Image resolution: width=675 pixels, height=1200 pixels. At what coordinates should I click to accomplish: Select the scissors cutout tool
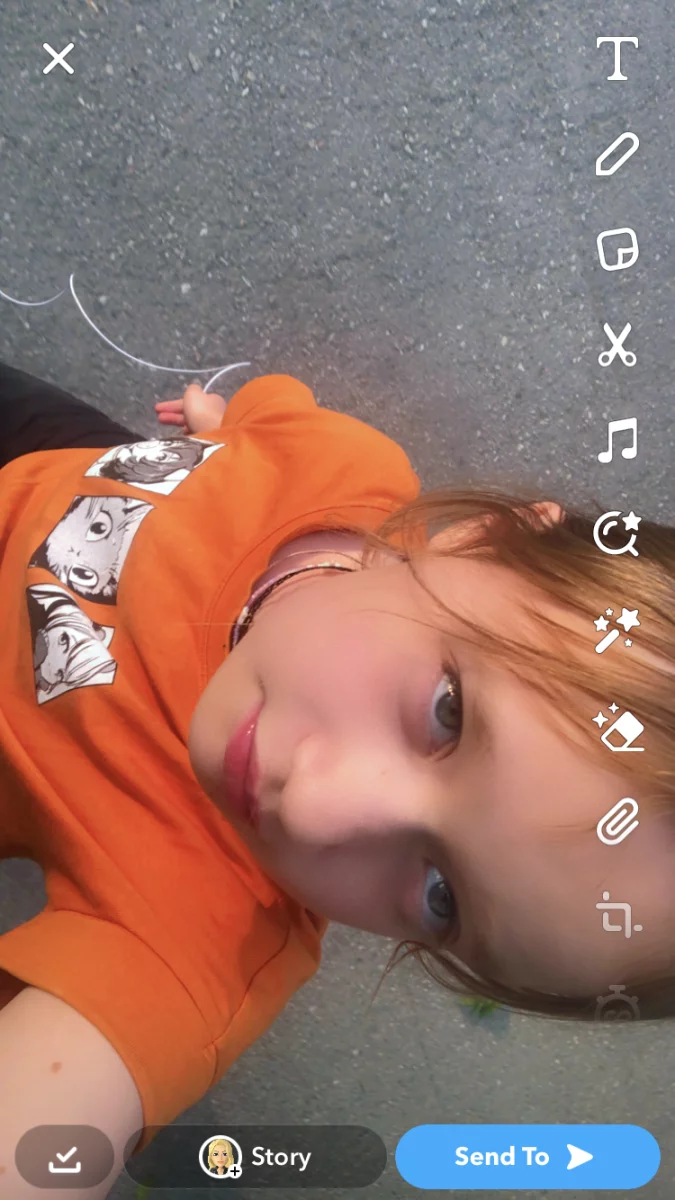click(618, 344)
